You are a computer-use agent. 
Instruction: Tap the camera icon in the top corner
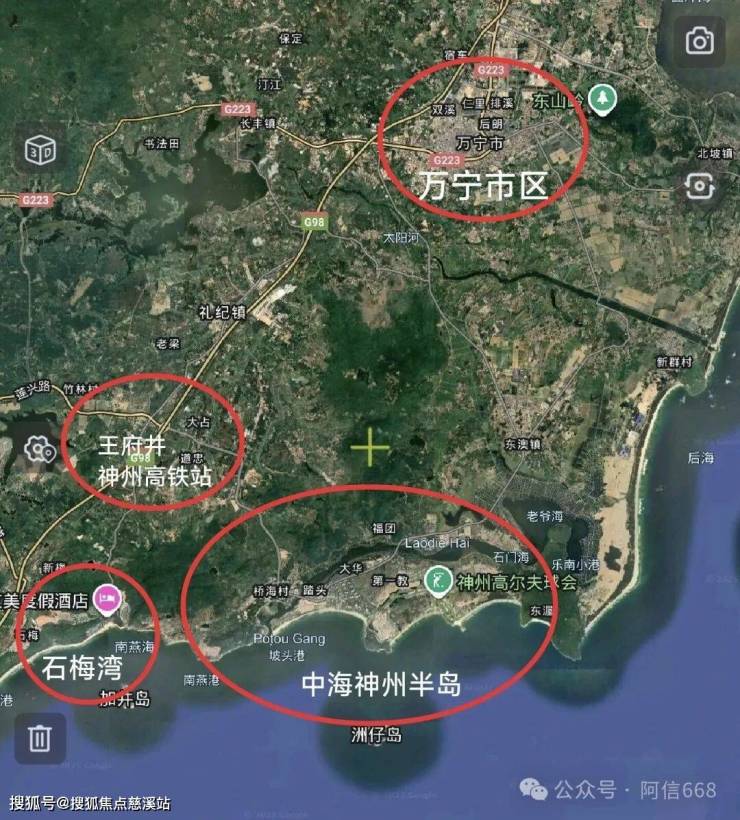[x=699, y=41]
